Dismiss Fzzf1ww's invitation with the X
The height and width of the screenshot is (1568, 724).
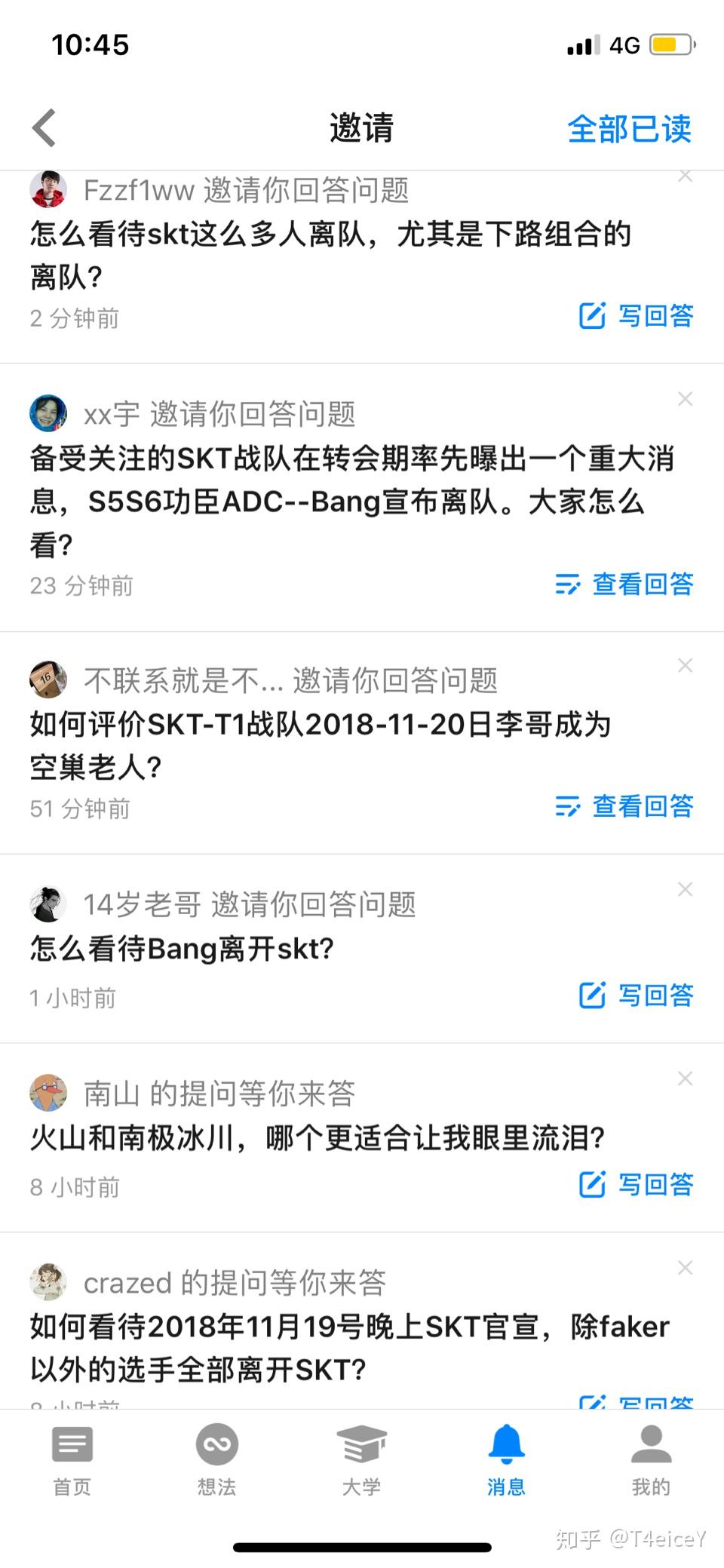pos(685,176)
